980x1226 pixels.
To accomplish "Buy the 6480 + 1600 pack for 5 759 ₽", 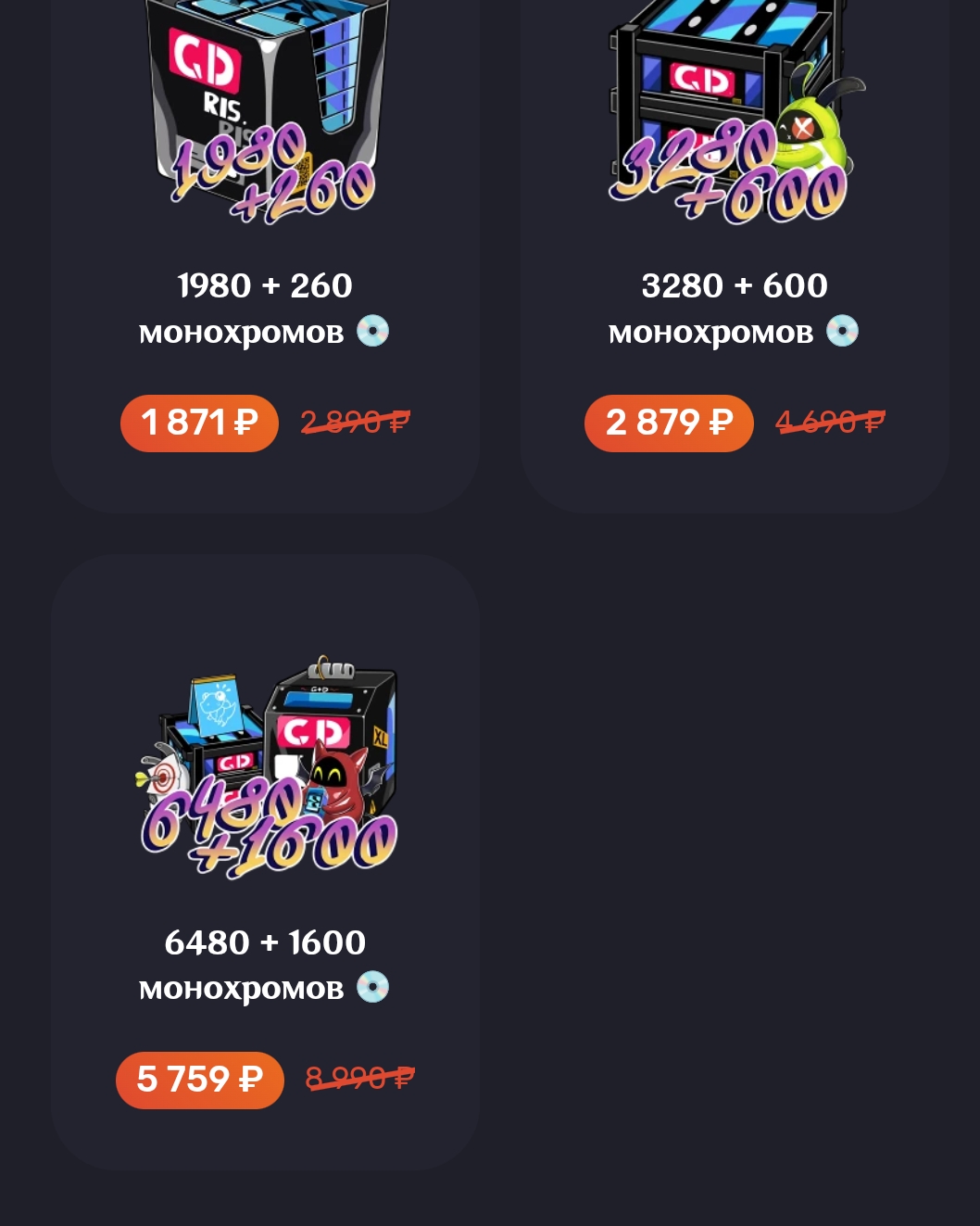I will pyautogui.click(x=199, y=1080).
